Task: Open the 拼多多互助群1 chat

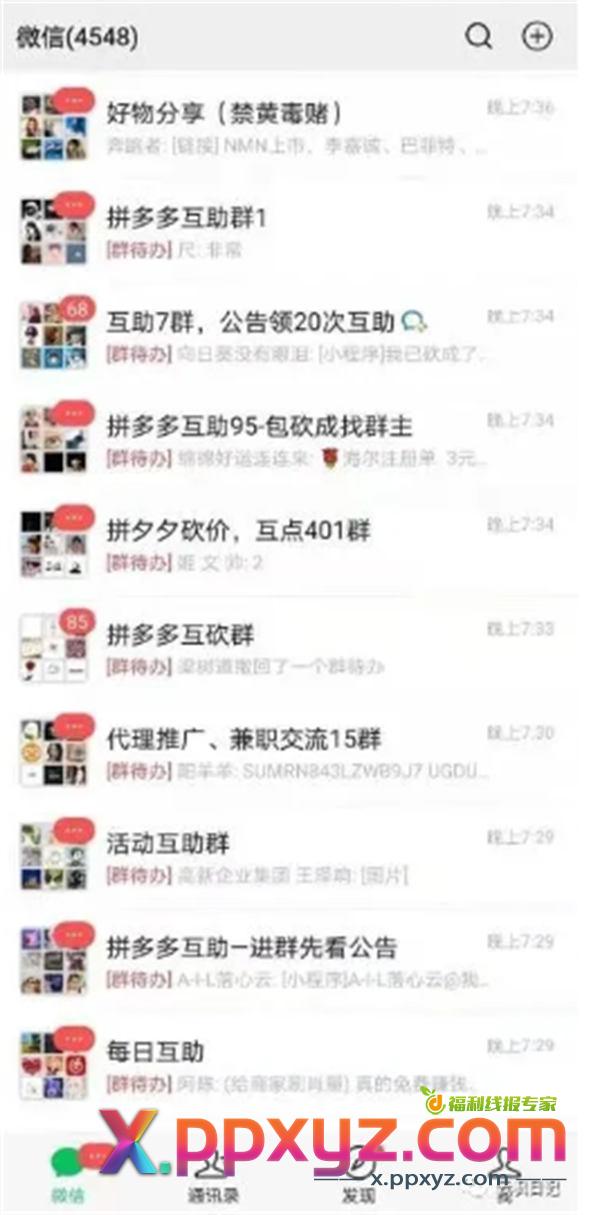Action: click(x=300, y=230)
